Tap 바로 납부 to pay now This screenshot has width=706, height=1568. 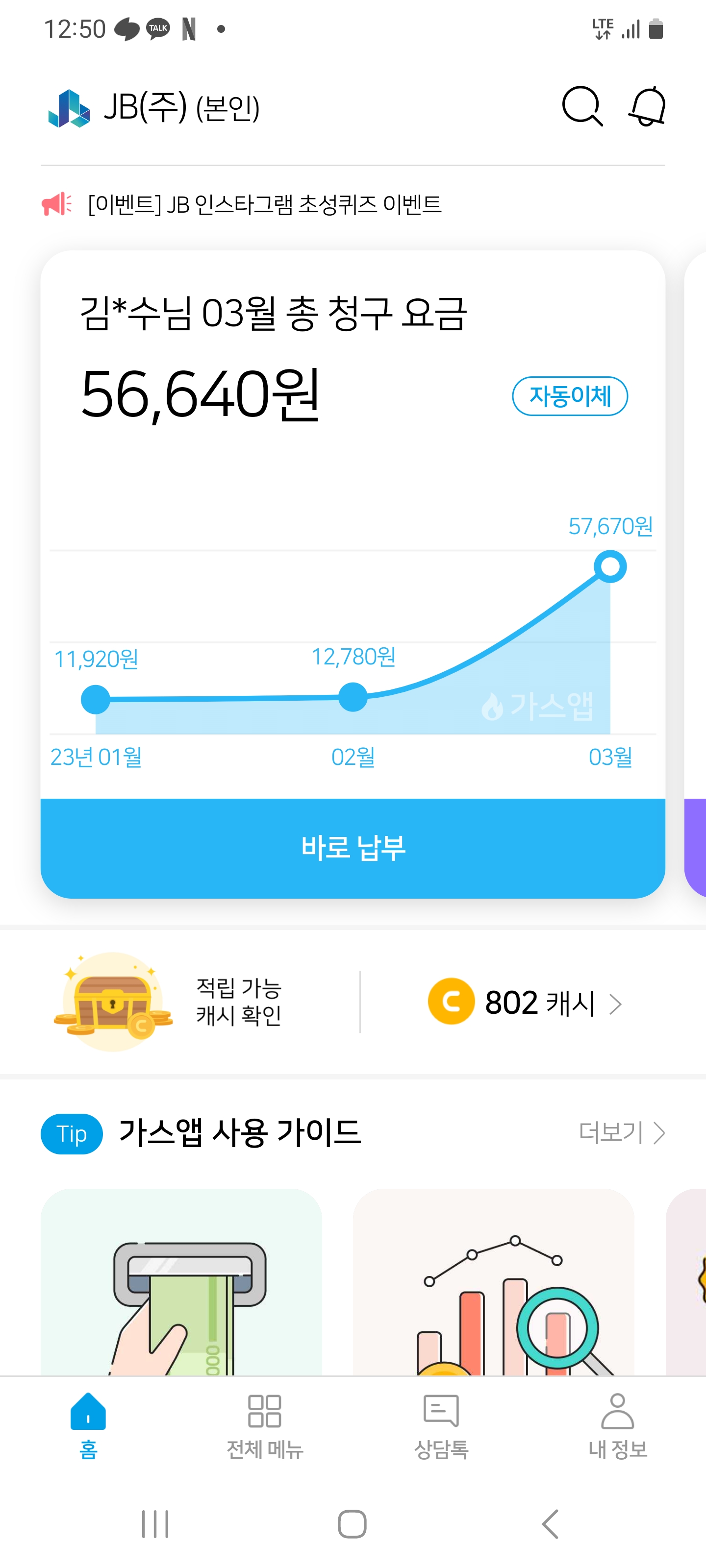click(x=353, y=847)
